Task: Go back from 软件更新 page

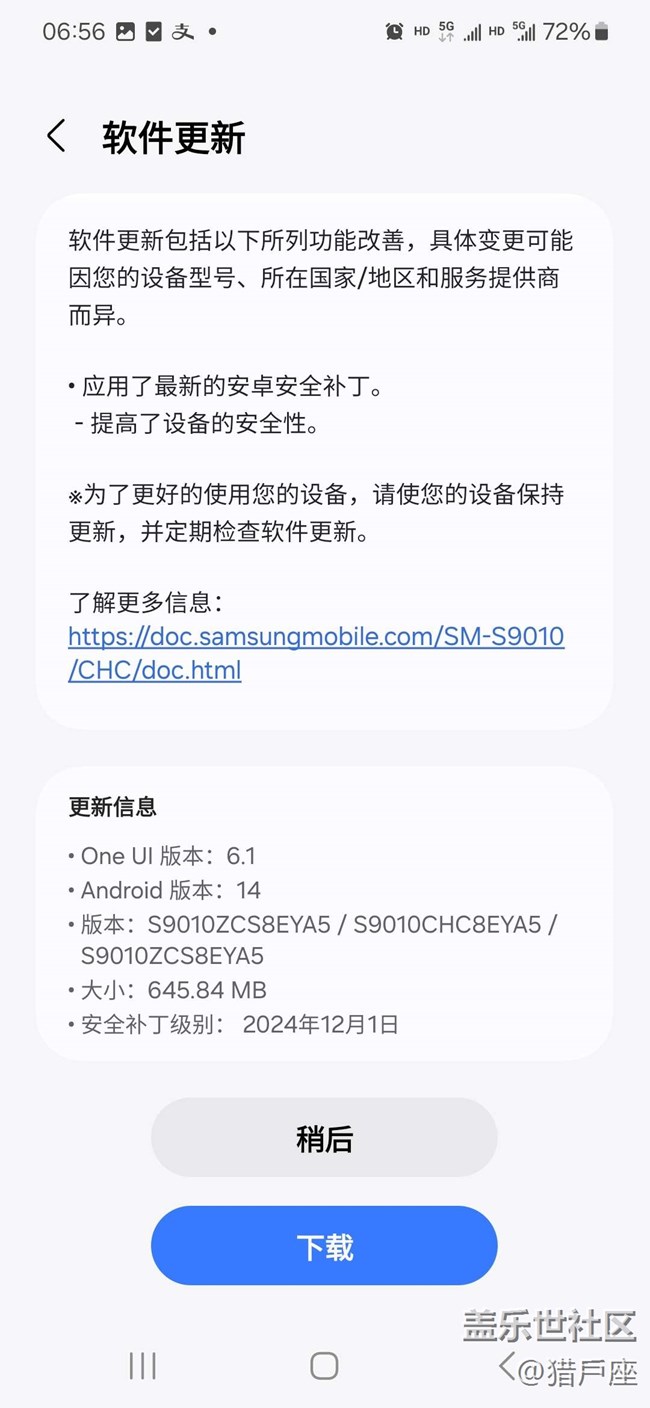Action: click(x=57, y=137)
